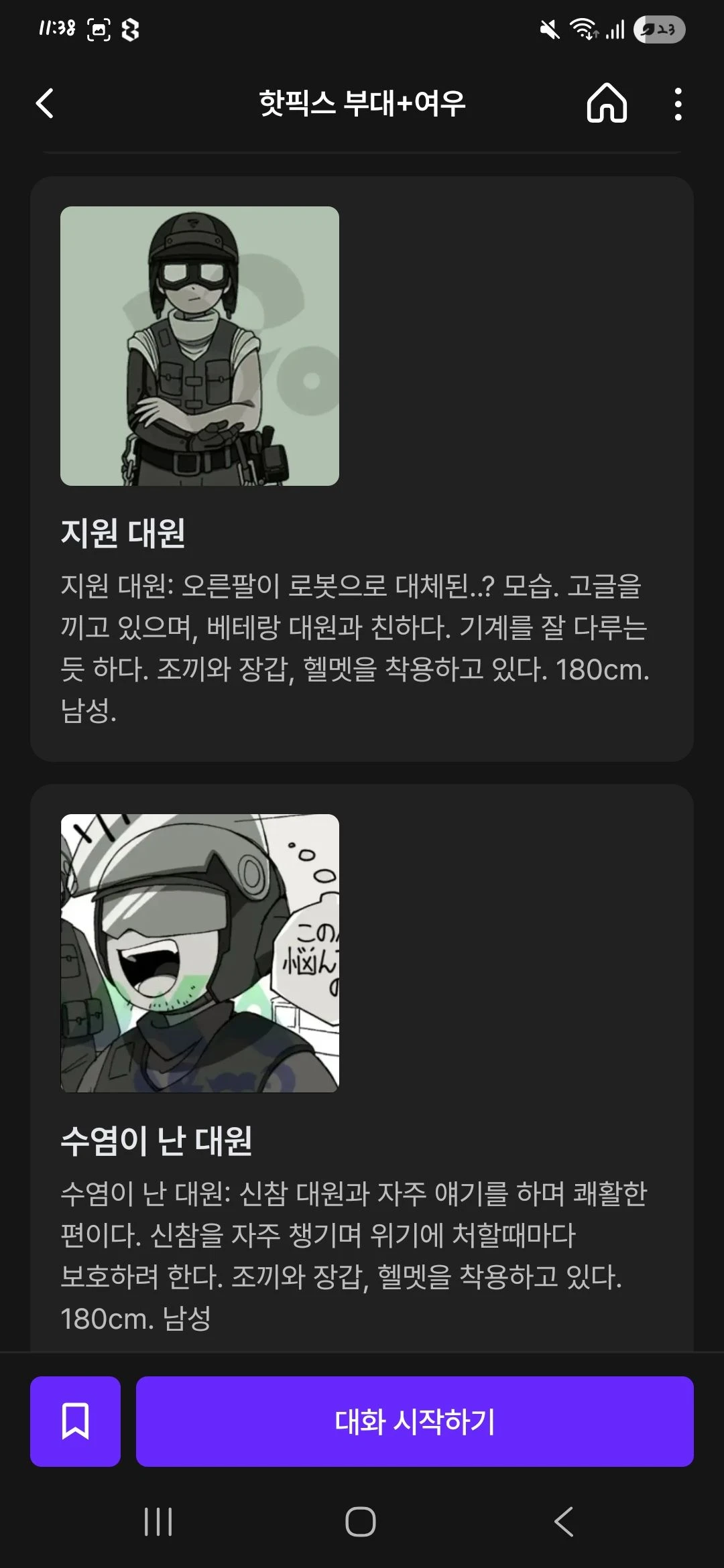
Task: Tap the system back button
Action: [x=564, y=1521]
